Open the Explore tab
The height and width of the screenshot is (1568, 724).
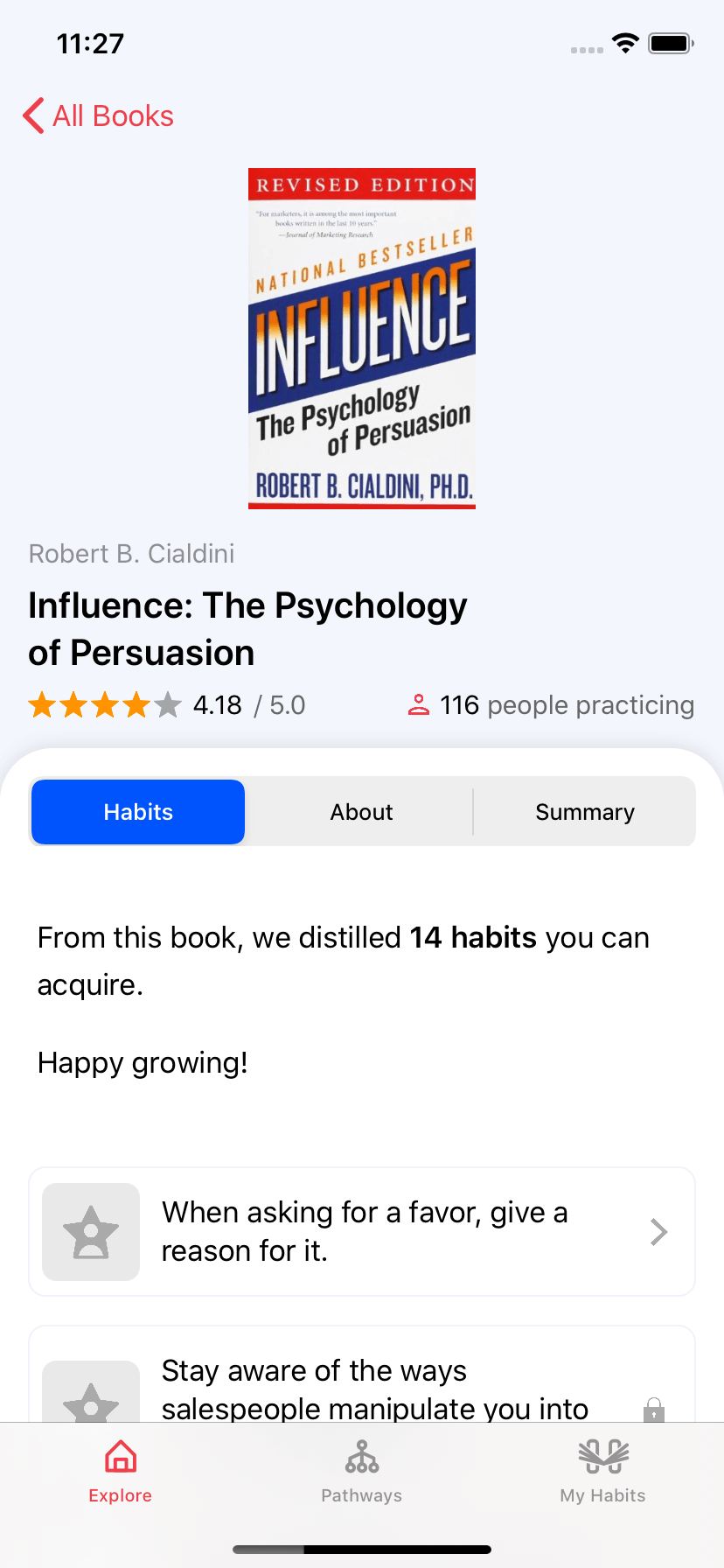coord(121,1472)
